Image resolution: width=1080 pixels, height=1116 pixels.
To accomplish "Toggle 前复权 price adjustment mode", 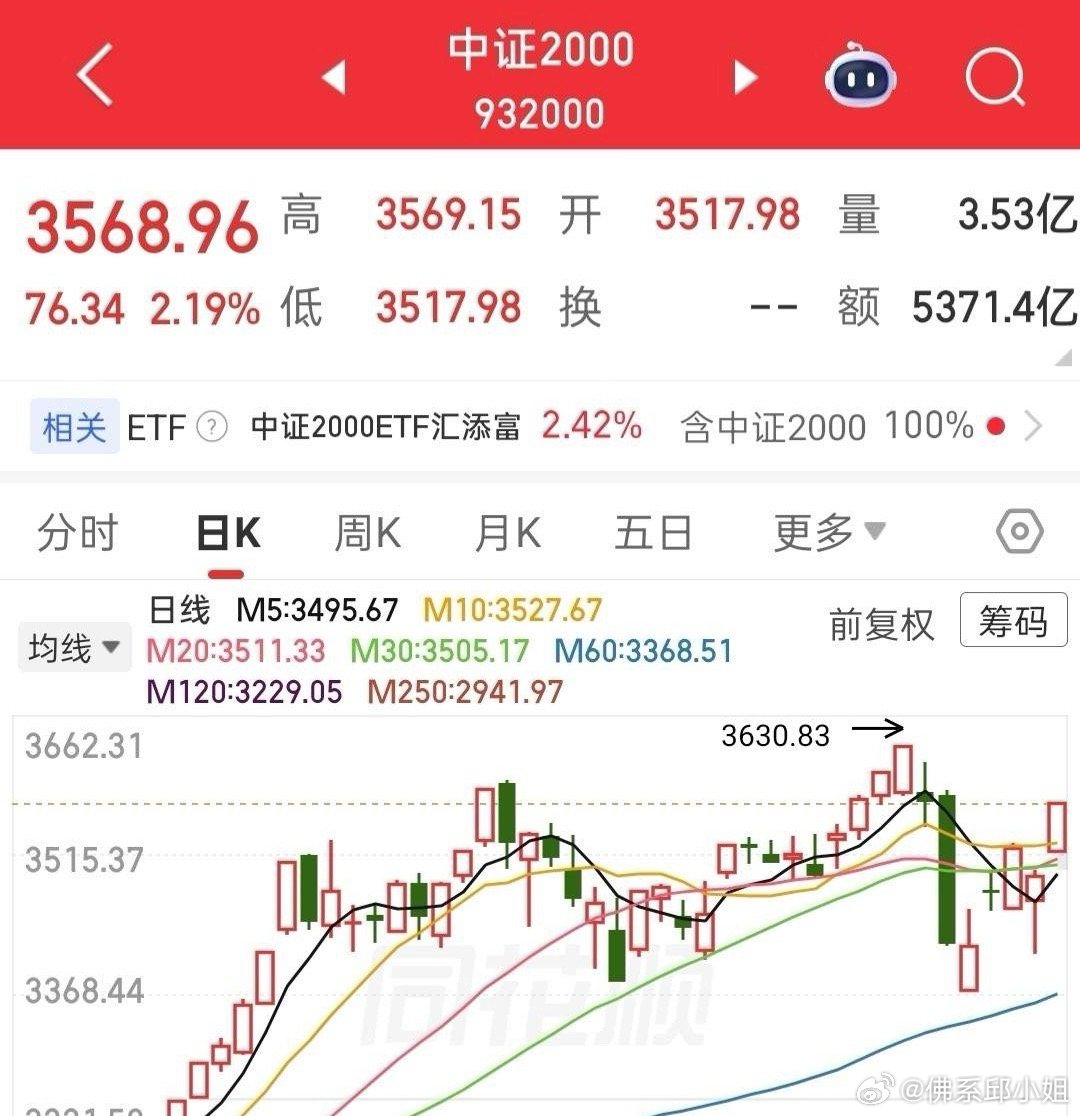I will tap(880, 622).
